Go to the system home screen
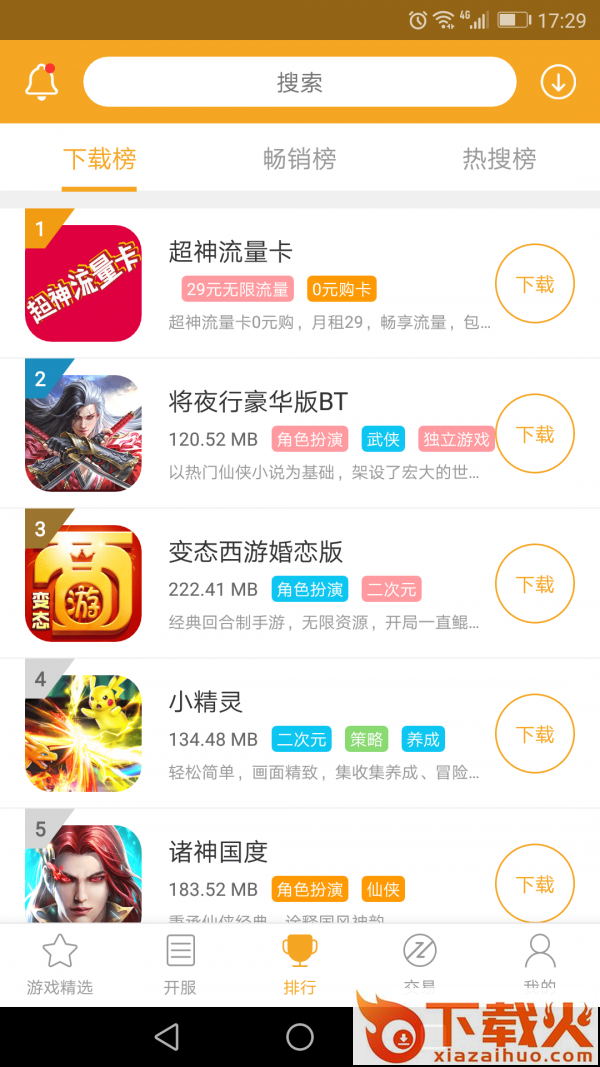600x1067 pixels. [299, 1037]
